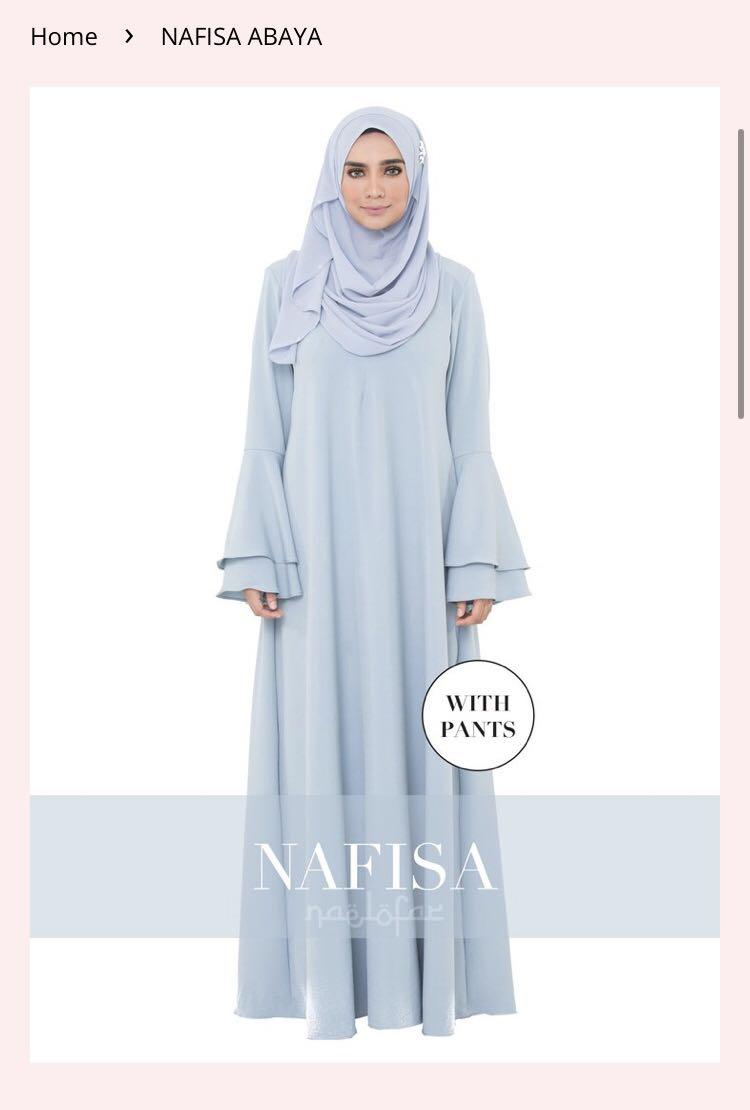Go to Home via the breadcrumb
The image size is (750, 1110).
[x=64, y=37]
